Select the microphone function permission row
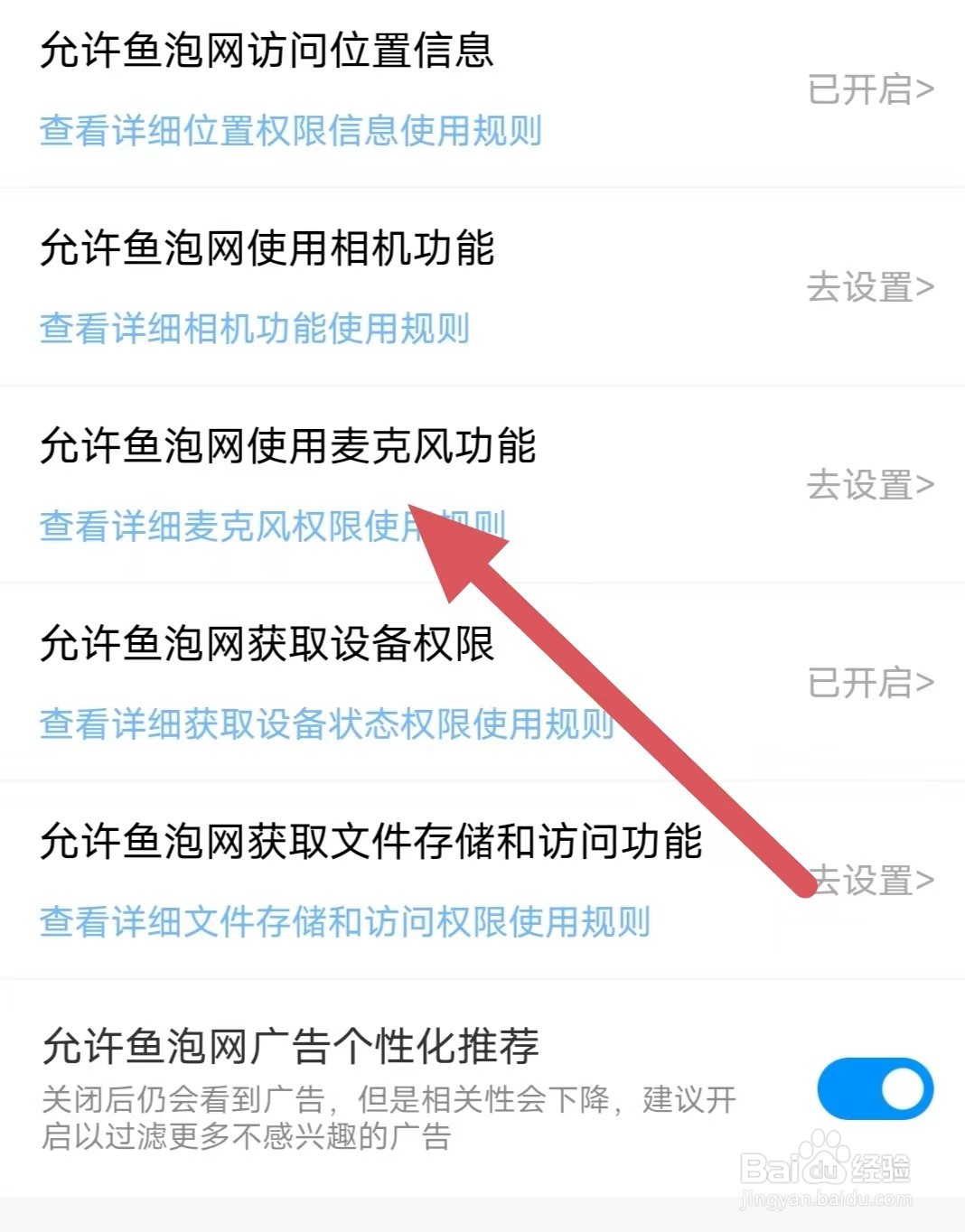This screenshot has width=965, height=1232. tap(289, 447)
